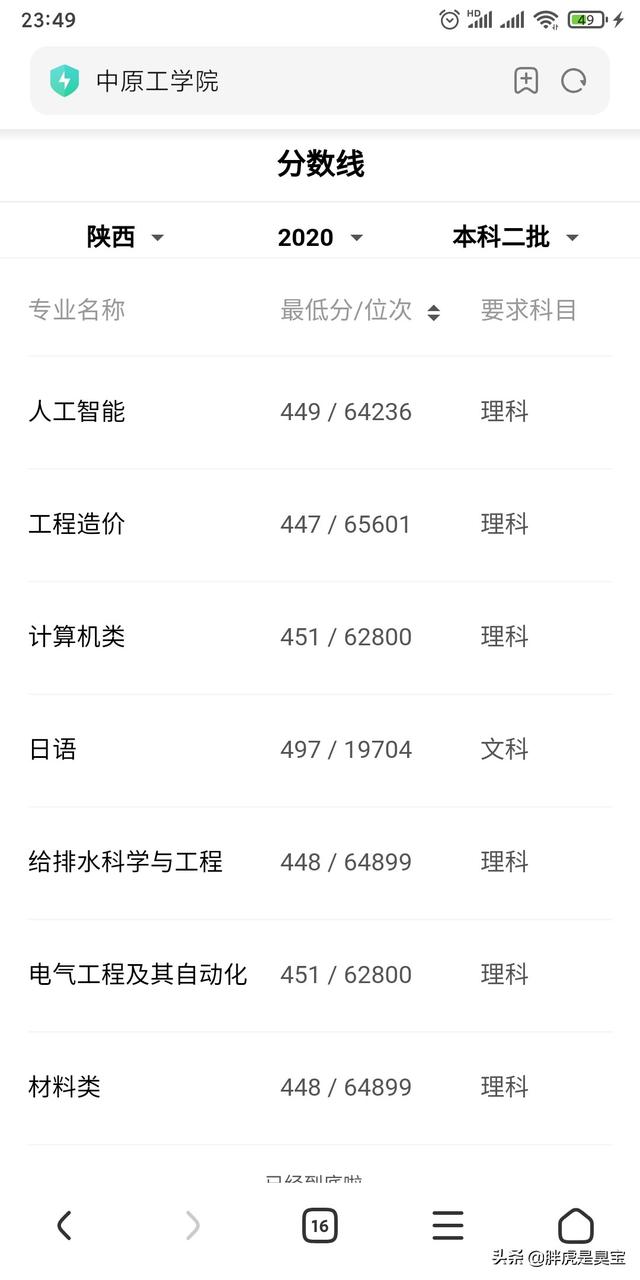The image size is (640, 1280).
Task: Change the year from the 2020 dropdown
Action: point(320,237)
